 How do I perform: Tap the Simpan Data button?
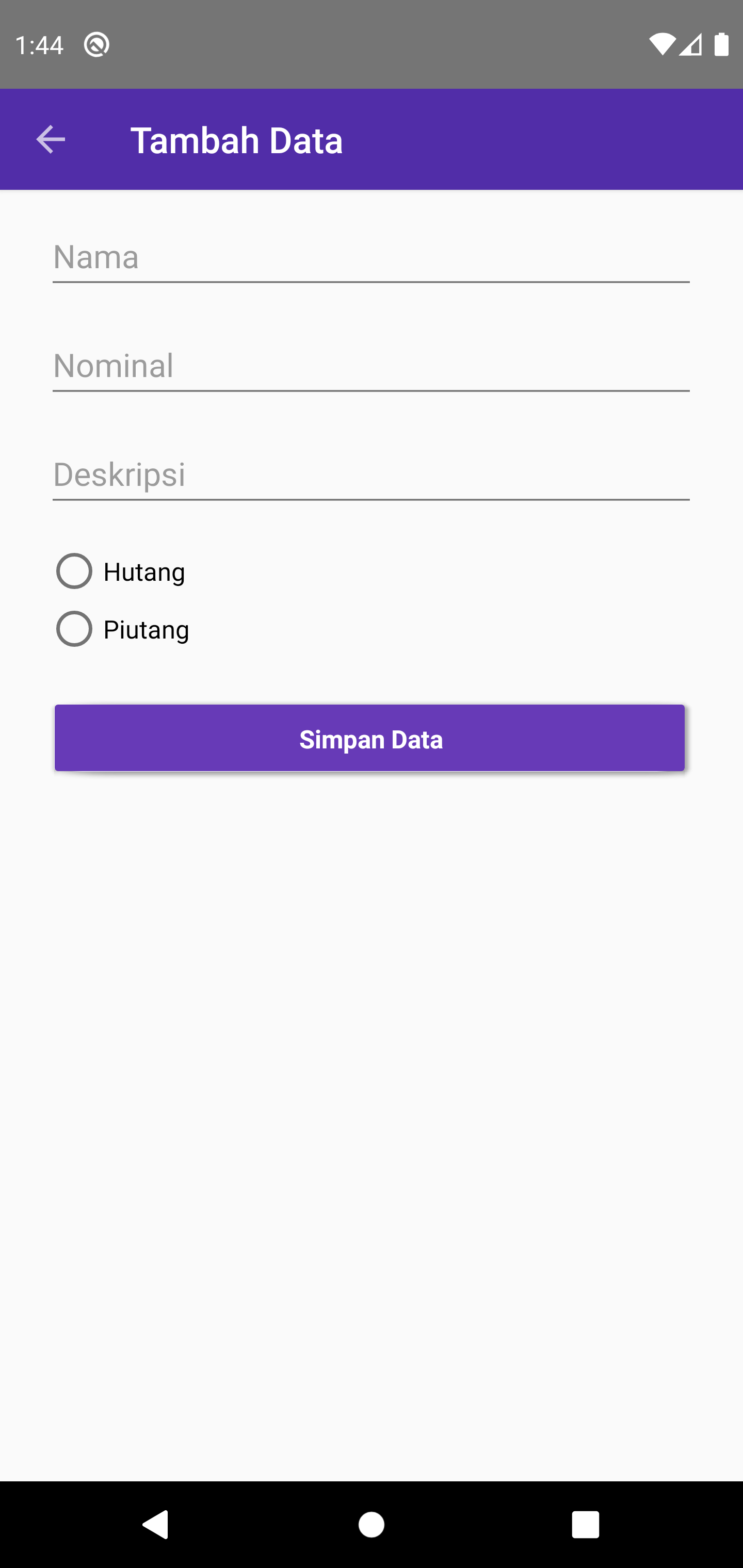[x=369, y=738]
